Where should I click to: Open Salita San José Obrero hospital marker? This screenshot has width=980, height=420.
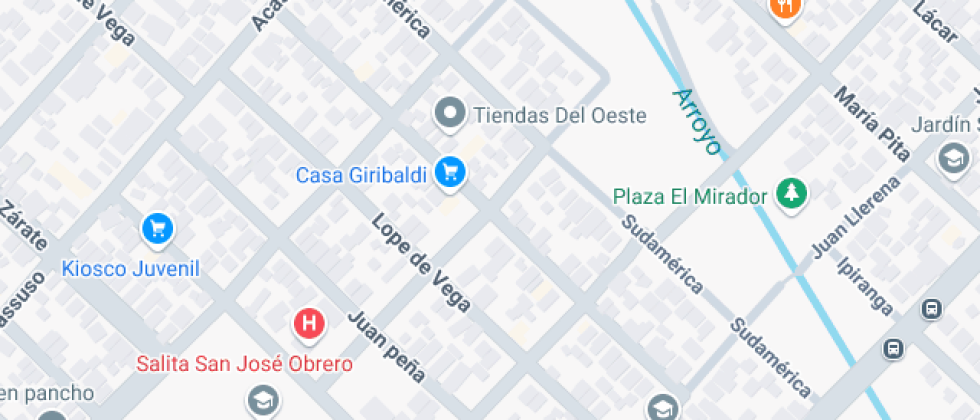click(x=310, y=323)
